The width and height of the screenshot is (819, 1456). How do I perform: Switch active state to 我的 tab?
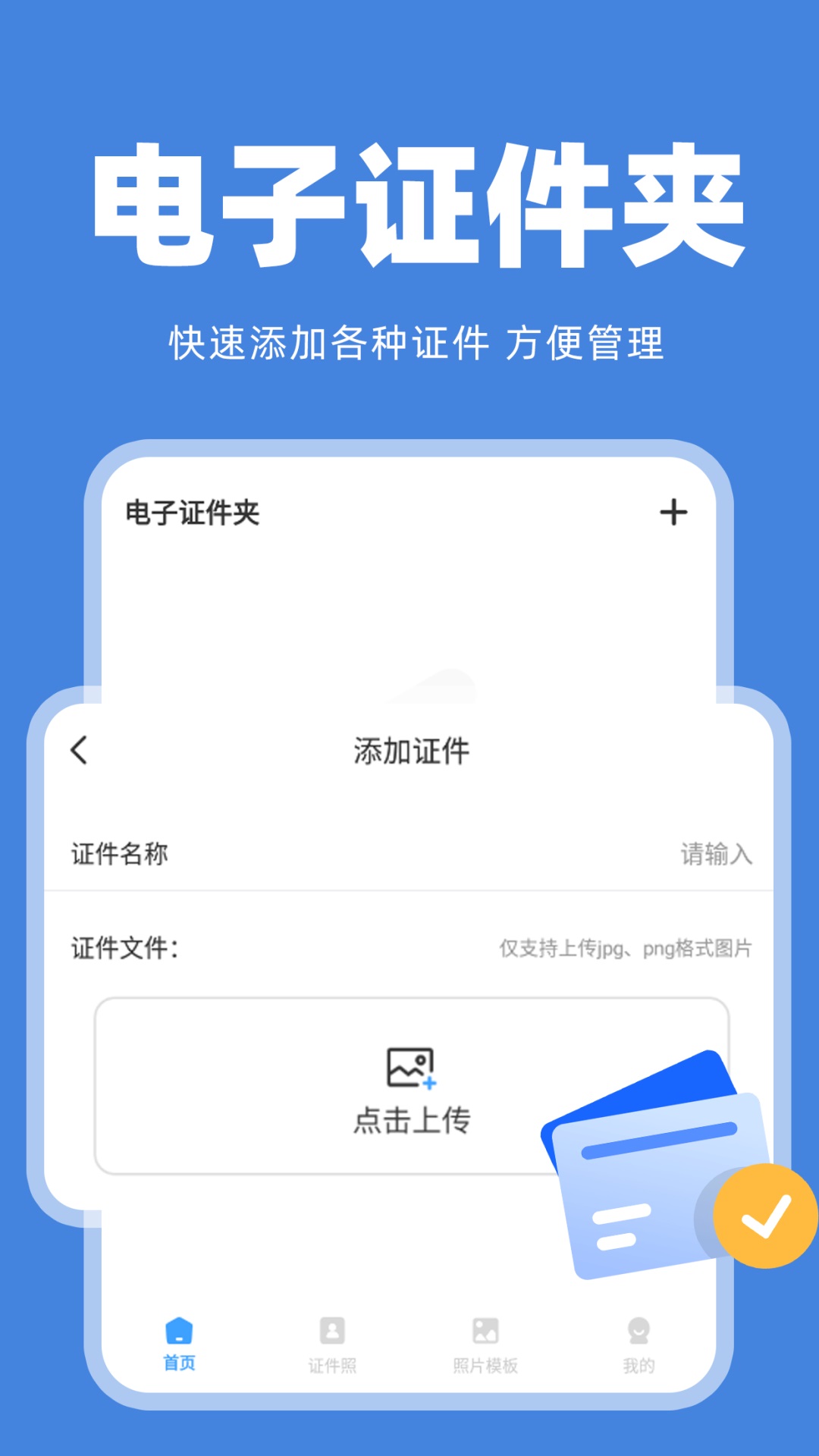pos(639,1346)
